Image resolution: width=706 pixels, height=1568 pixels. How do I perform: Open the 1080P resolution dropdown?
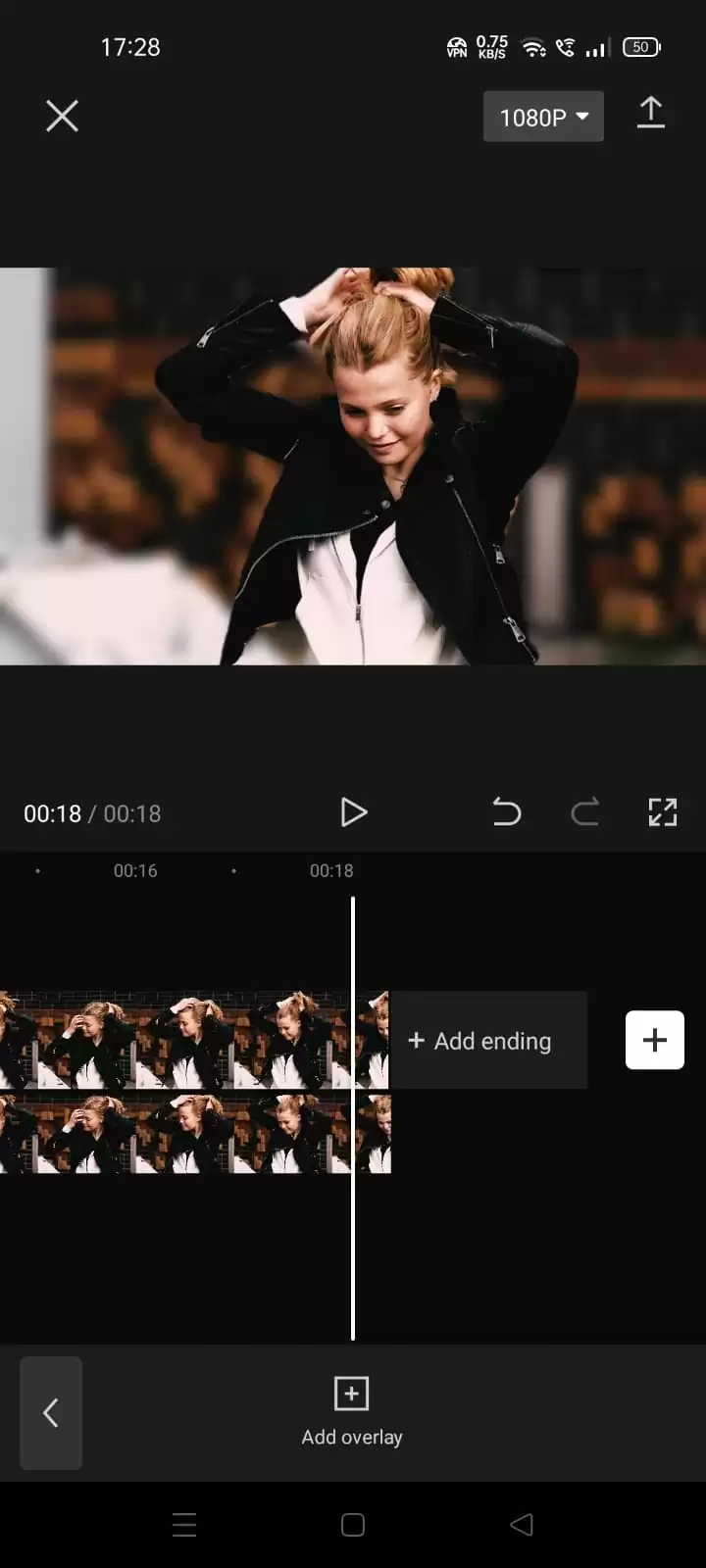543,117
